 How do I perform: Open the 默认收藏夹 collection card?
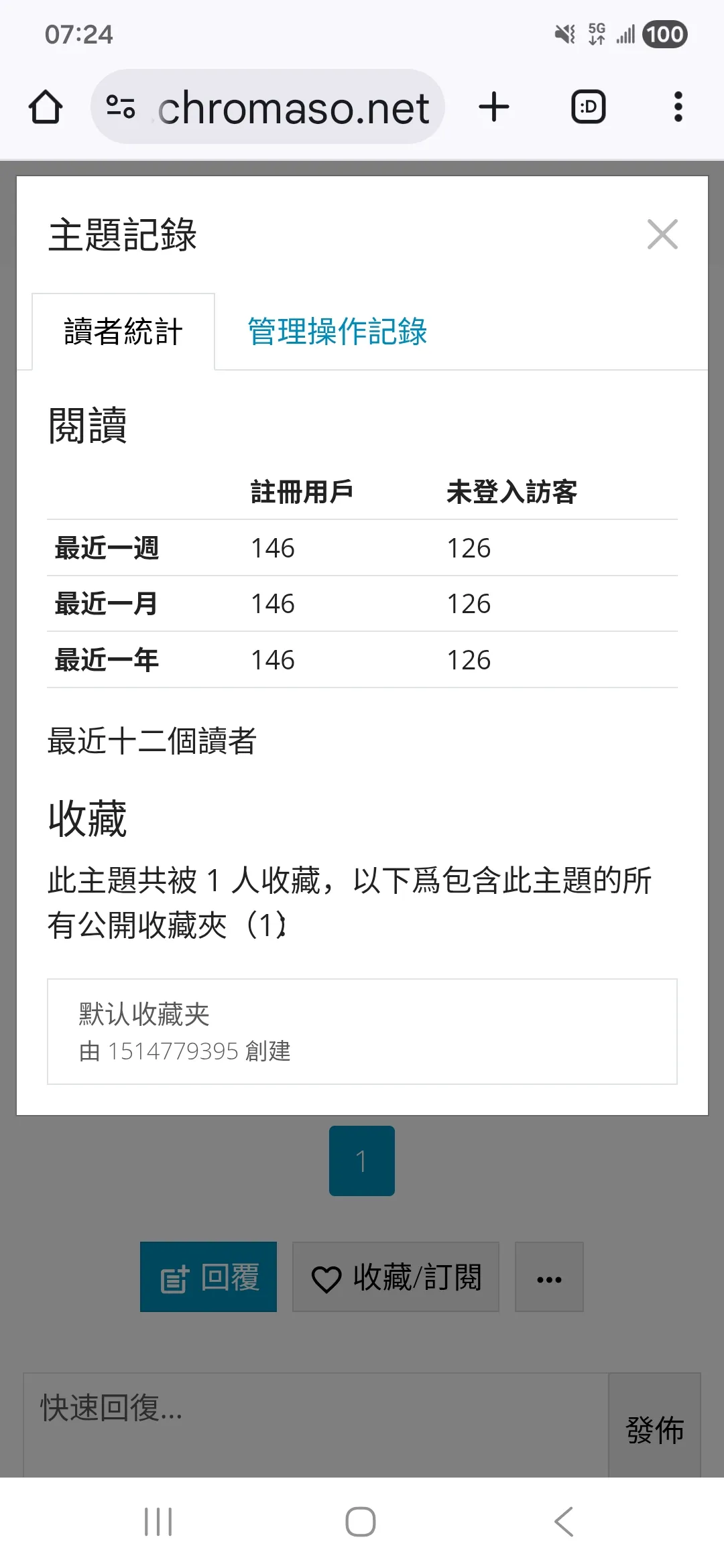coord(362,1031)
